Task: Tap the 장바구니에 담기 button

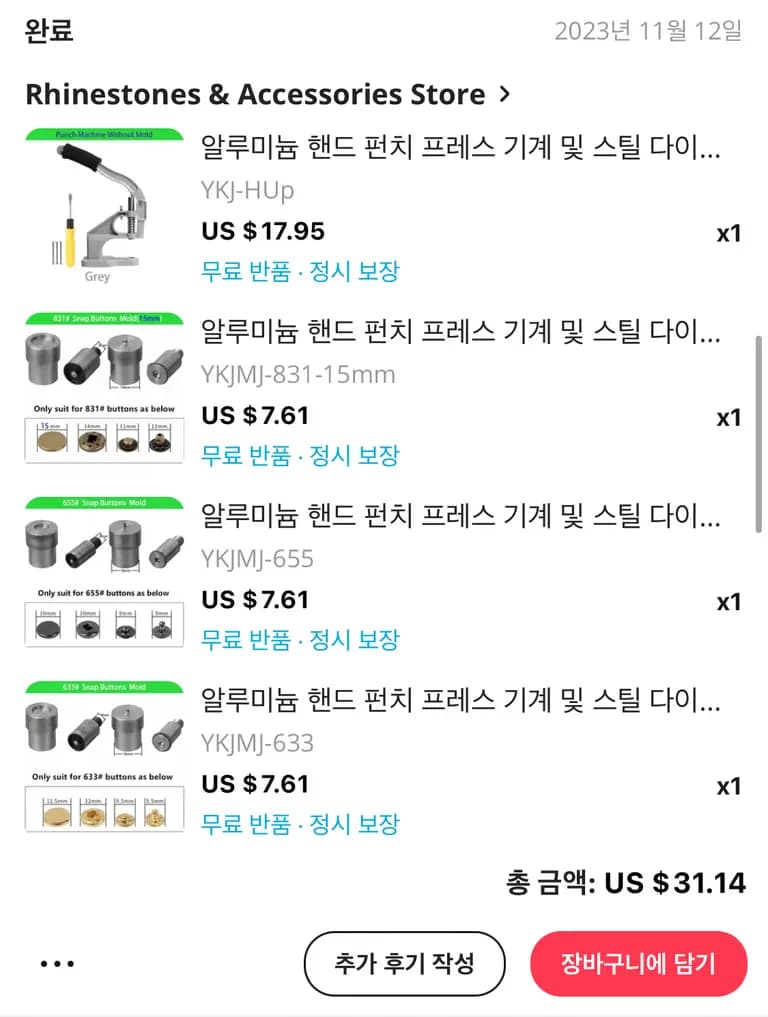Action: pos(638,963)
